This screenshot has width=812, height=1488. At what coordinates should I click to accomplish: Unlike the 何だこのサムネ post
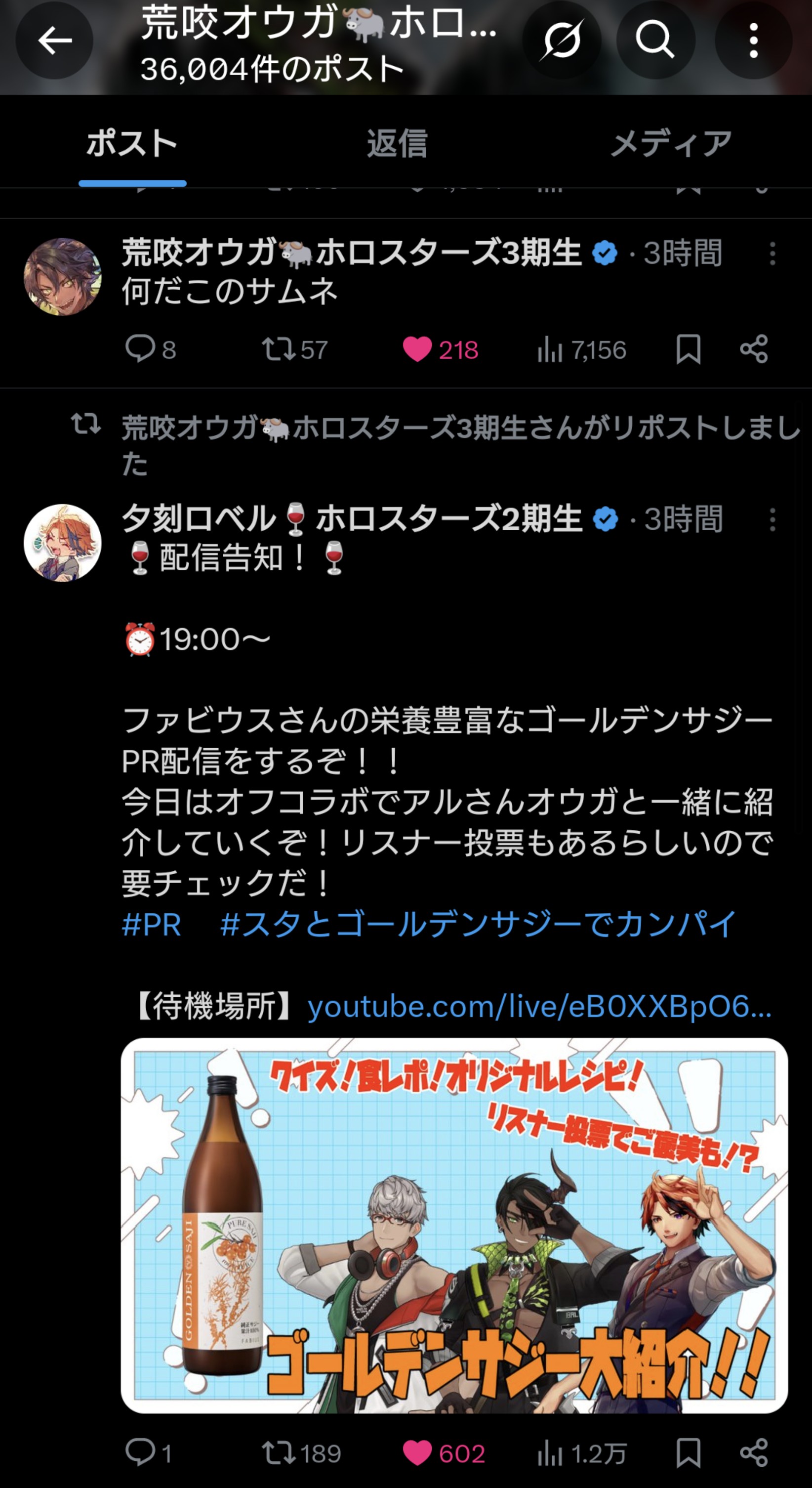point(417,349)
